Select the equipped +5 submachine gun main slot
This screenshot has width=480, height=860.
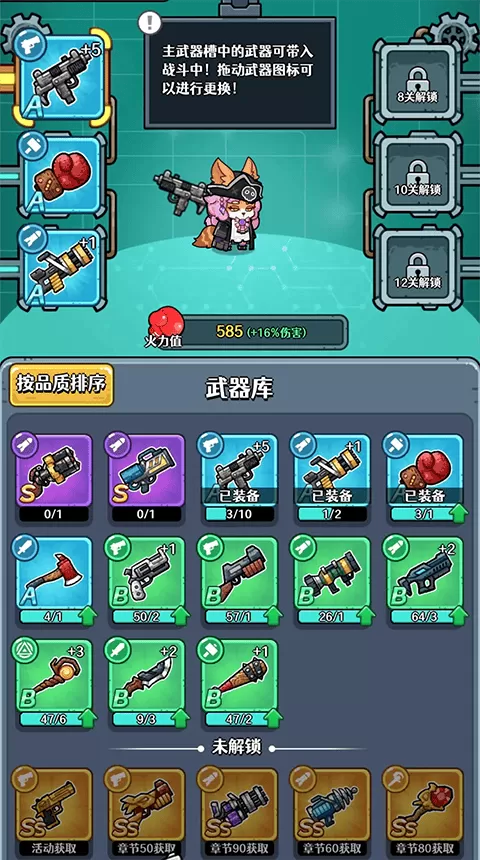click(x=62, y=76)
